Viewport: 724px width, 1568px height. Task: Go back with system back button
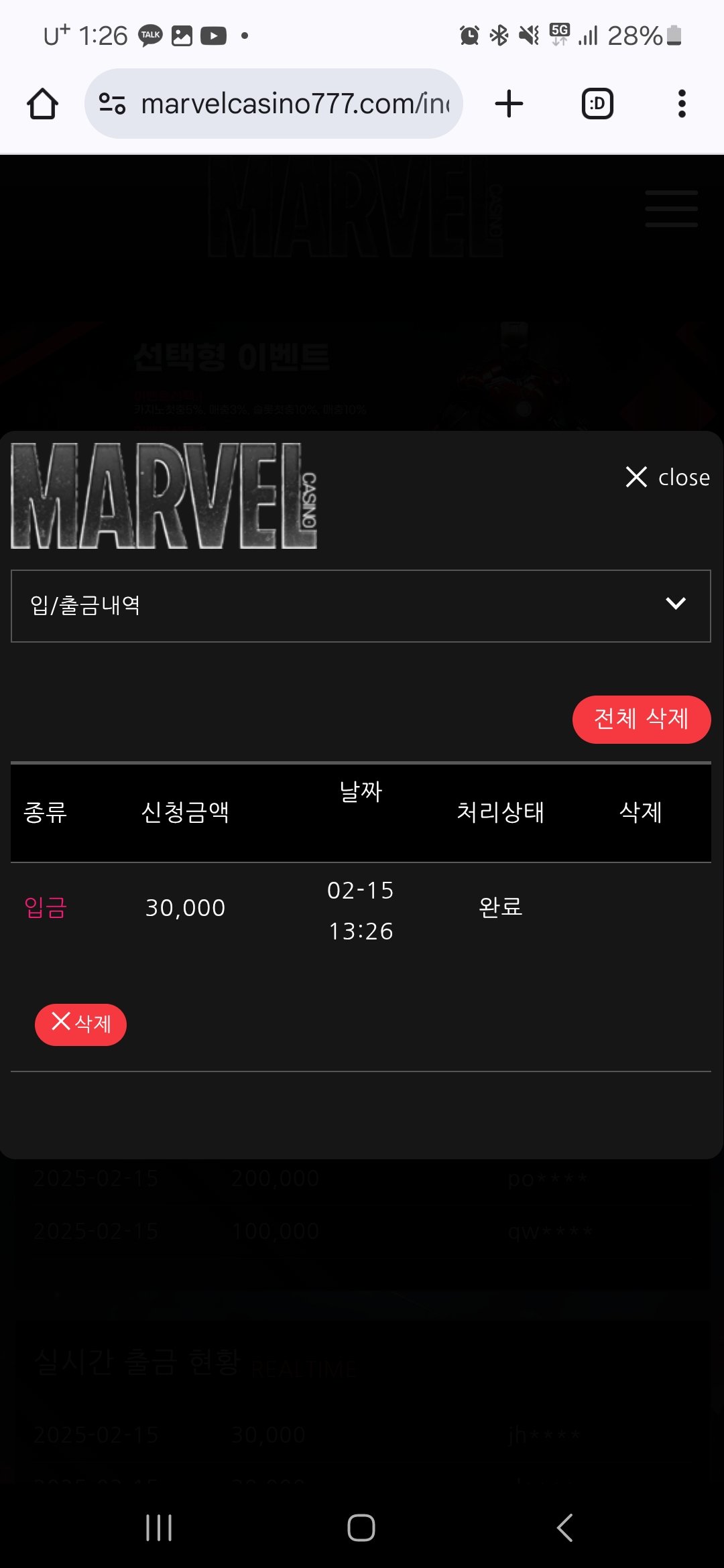click(x=564, y=1528)
